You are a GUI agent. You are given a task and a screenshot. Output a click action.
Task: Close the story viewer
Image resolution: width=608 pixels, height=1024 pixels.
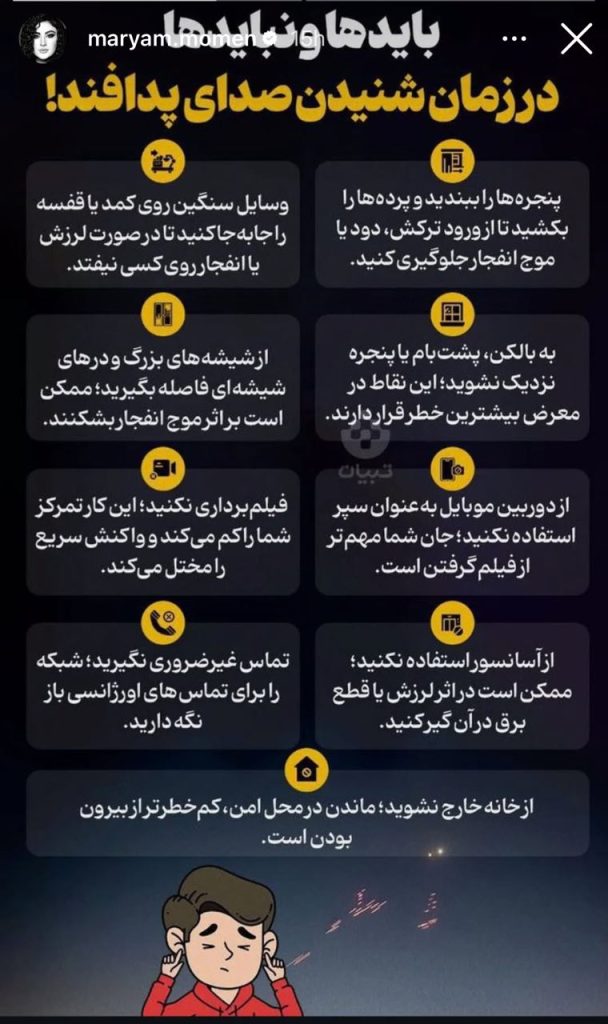[576, 39]
